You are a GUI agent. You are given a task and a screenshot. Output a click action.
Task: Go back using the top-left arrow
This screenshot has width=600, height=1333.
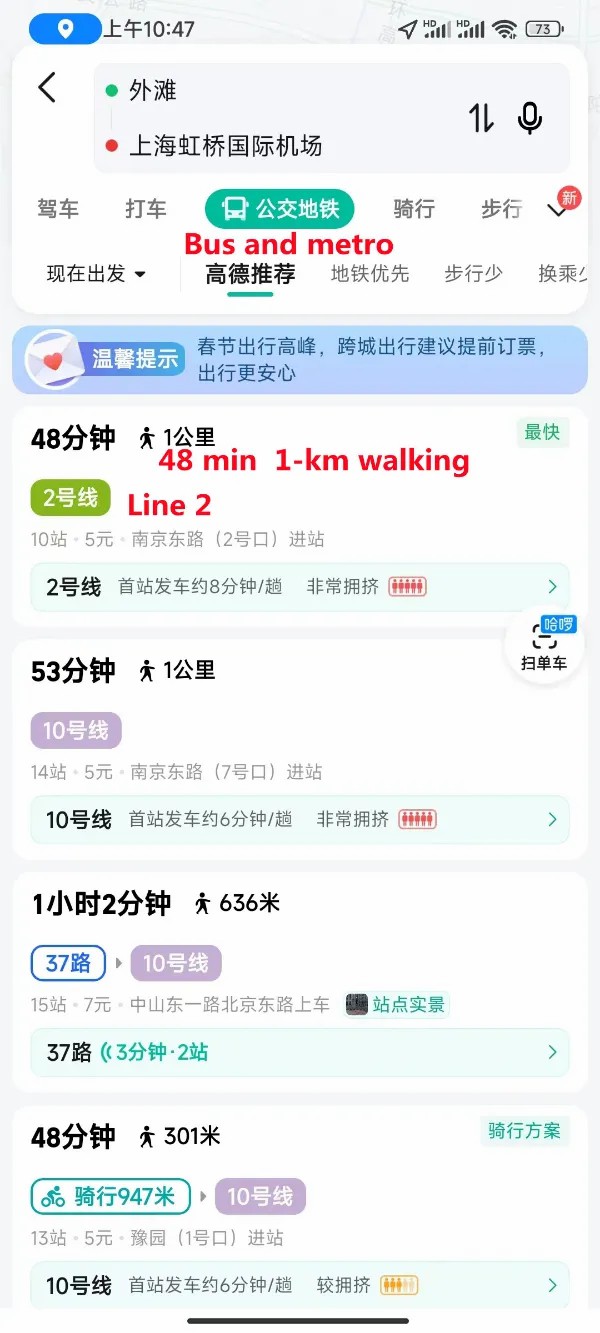(47, 88)
